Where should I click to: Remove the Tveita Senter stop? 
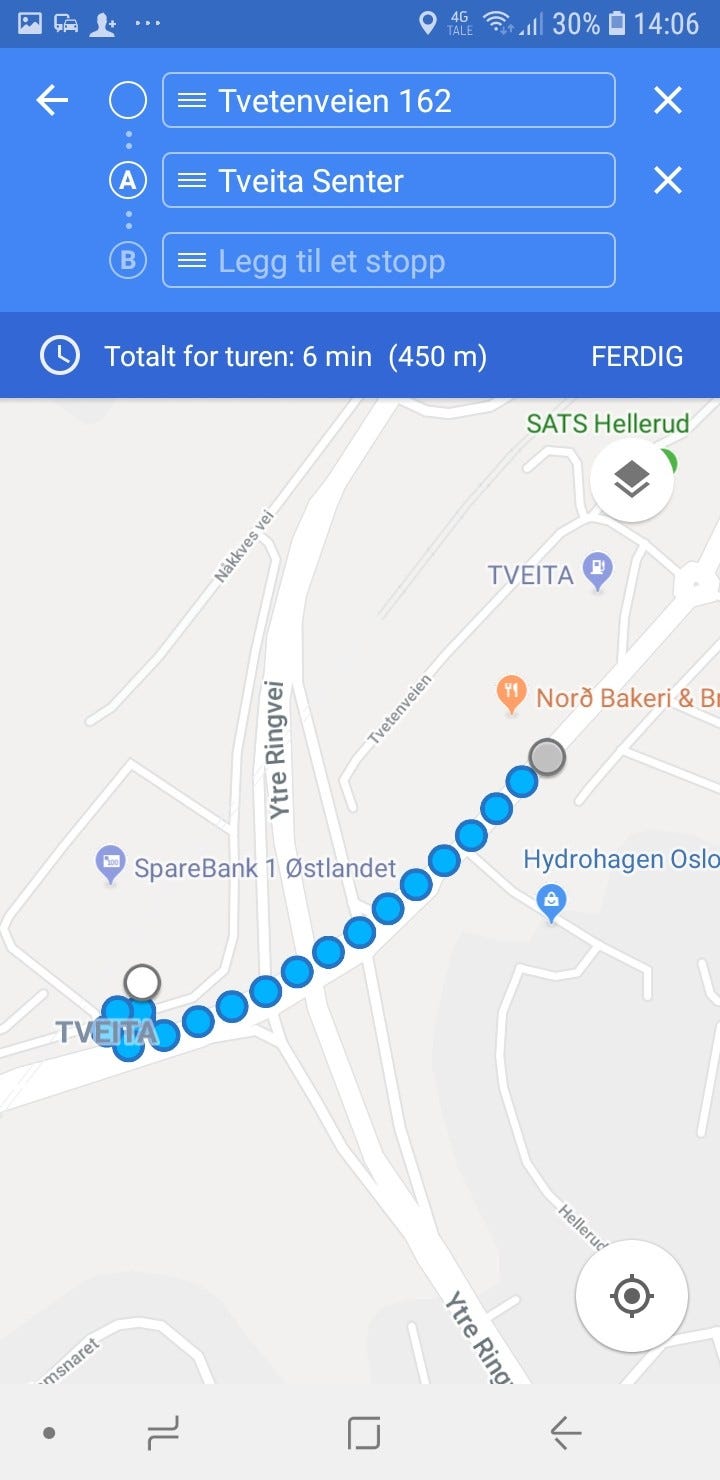click(667, 180)
